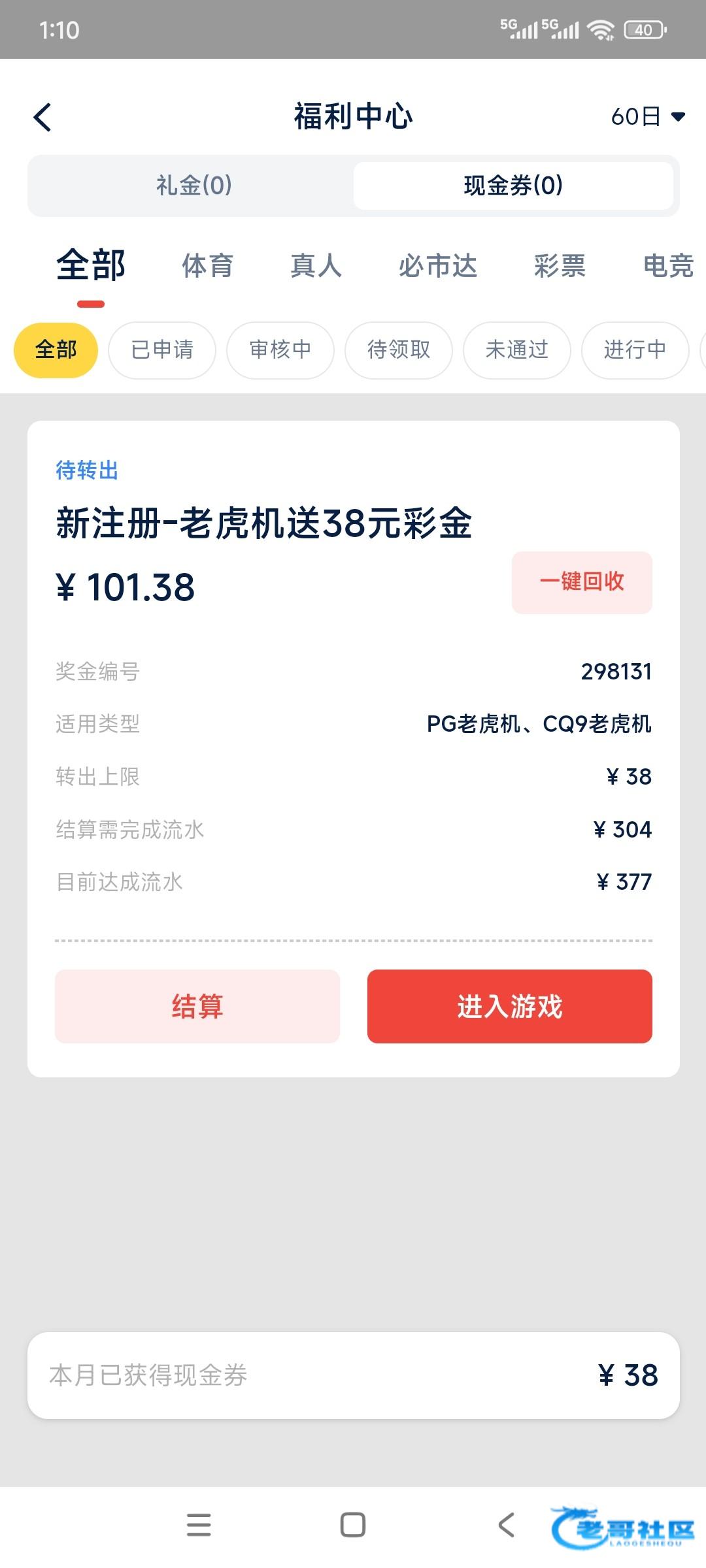The height and width of the screenshot is (1568, 706).
Task: Open the 必市达 category
Action: coord(438,266)
